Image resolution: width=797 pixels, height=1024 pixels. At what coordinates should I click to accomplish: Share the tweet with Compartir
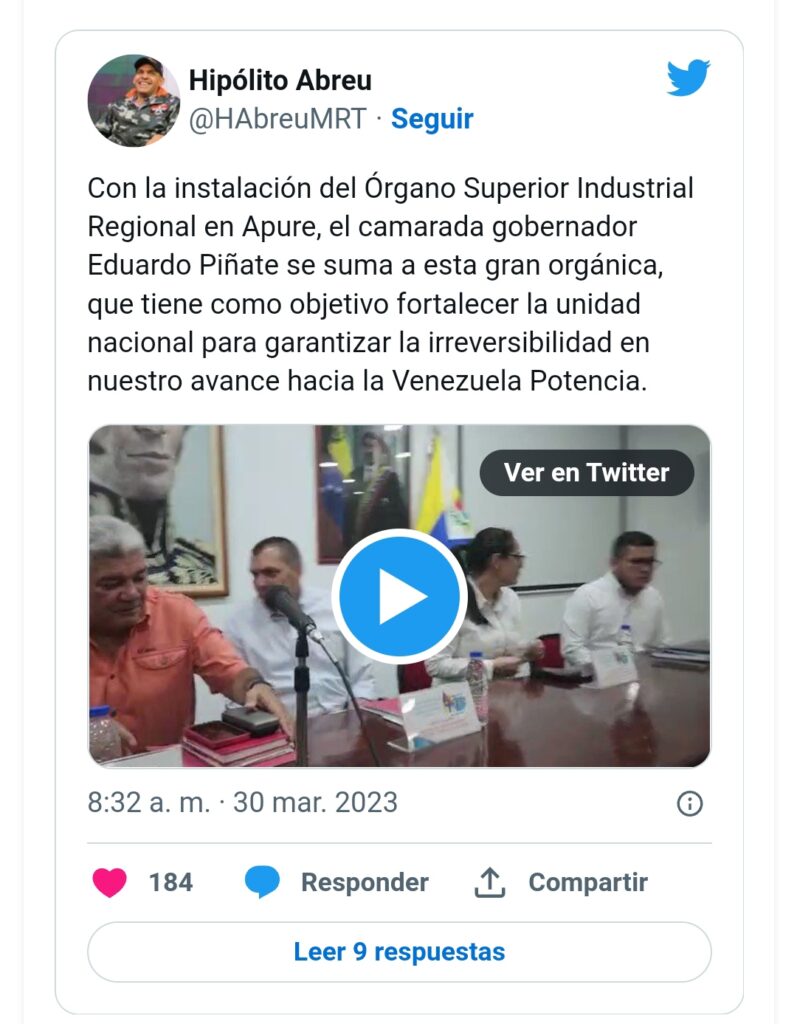[x=561, y=882]
